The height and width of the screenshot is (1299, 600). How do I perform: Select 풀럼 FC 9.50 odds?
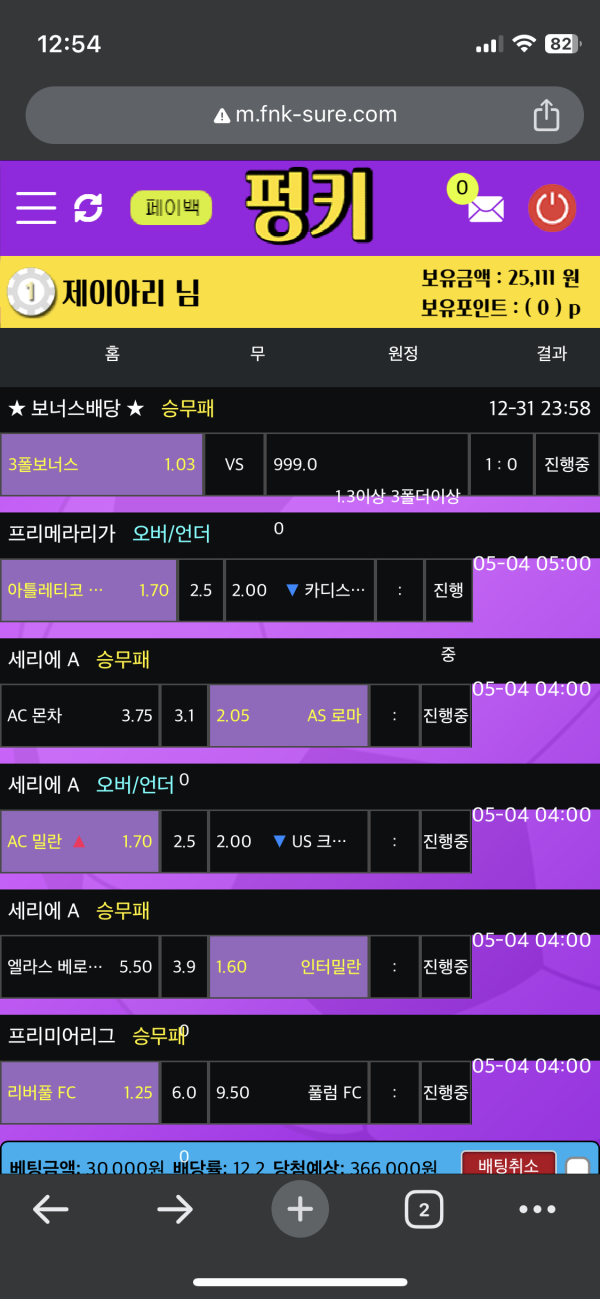(288, 1093)
